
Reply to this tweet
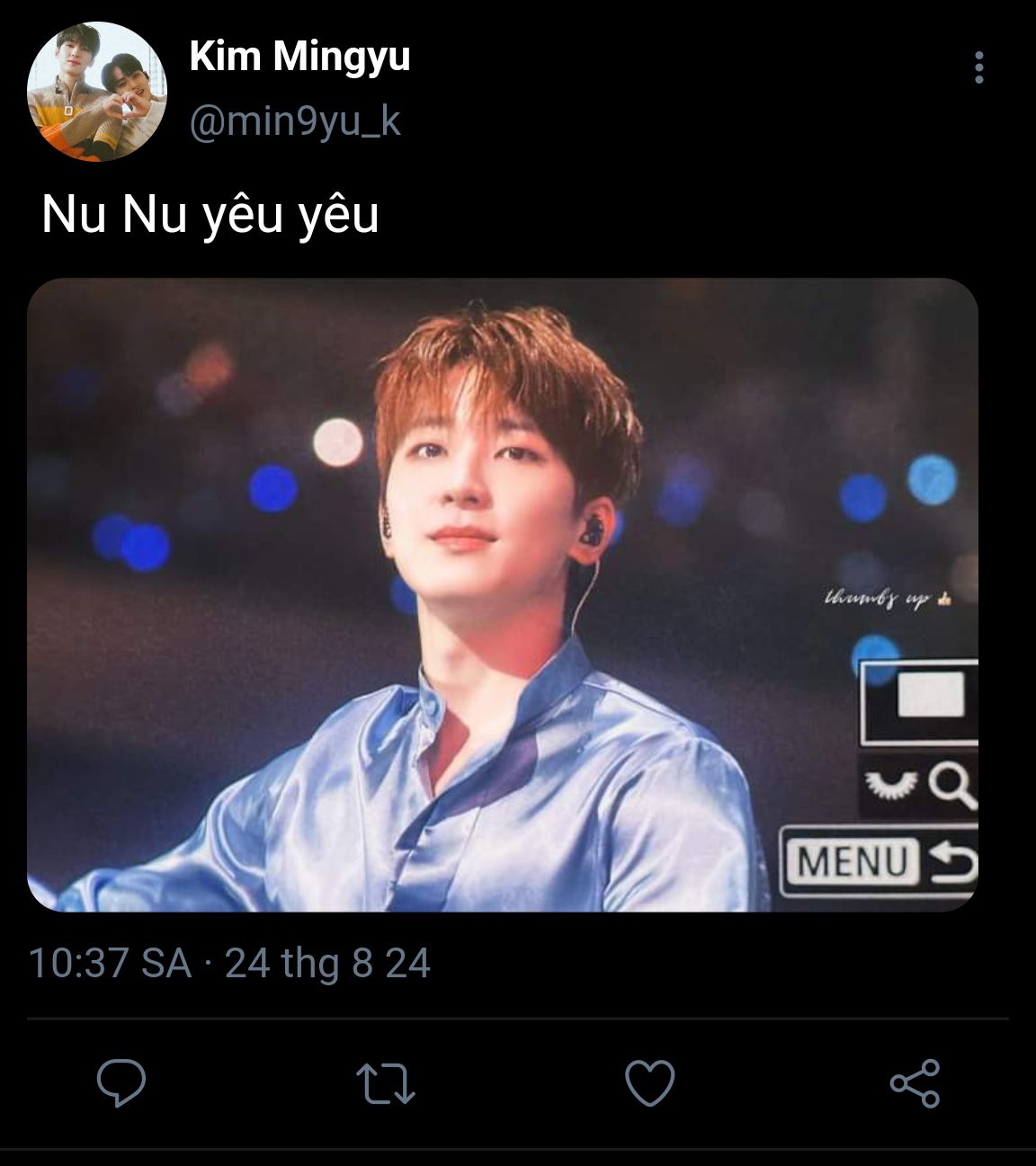tap(121, 1081)
